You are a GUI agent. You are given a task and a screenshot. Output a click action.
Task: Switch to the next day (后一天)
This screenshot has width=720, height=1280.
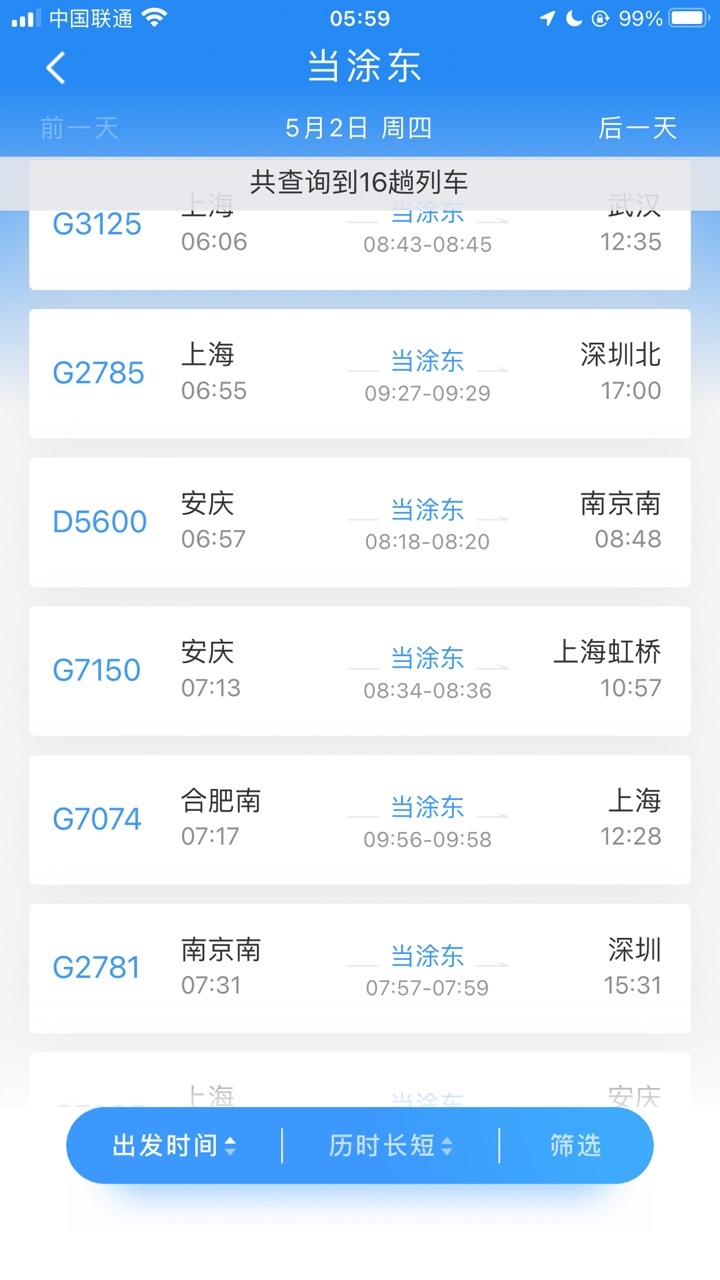[637, 128]
